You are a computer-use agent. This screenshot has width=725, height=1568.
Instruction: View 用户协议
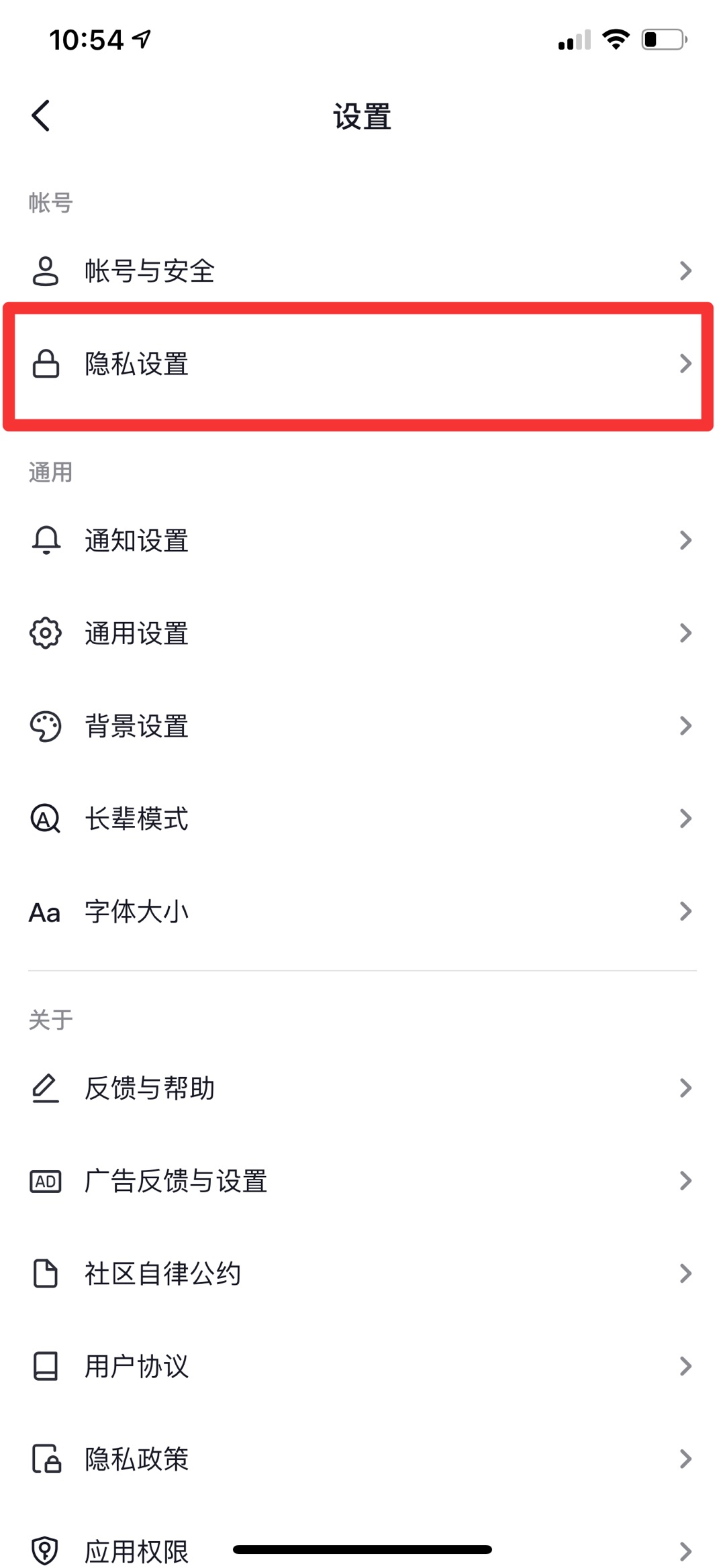[362, 1366]
